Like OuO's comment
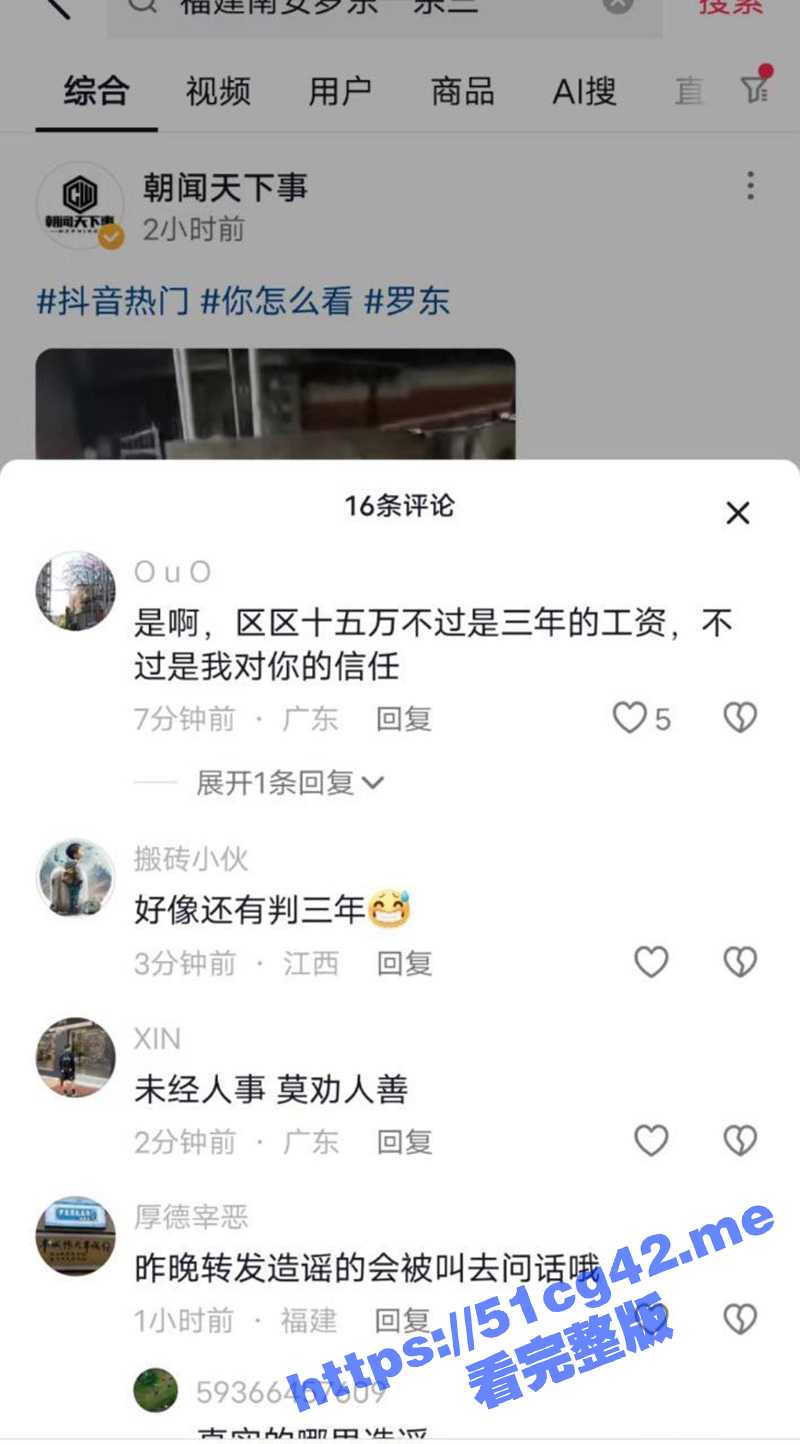The image size is (800, 1444). [x=631, y=718]
